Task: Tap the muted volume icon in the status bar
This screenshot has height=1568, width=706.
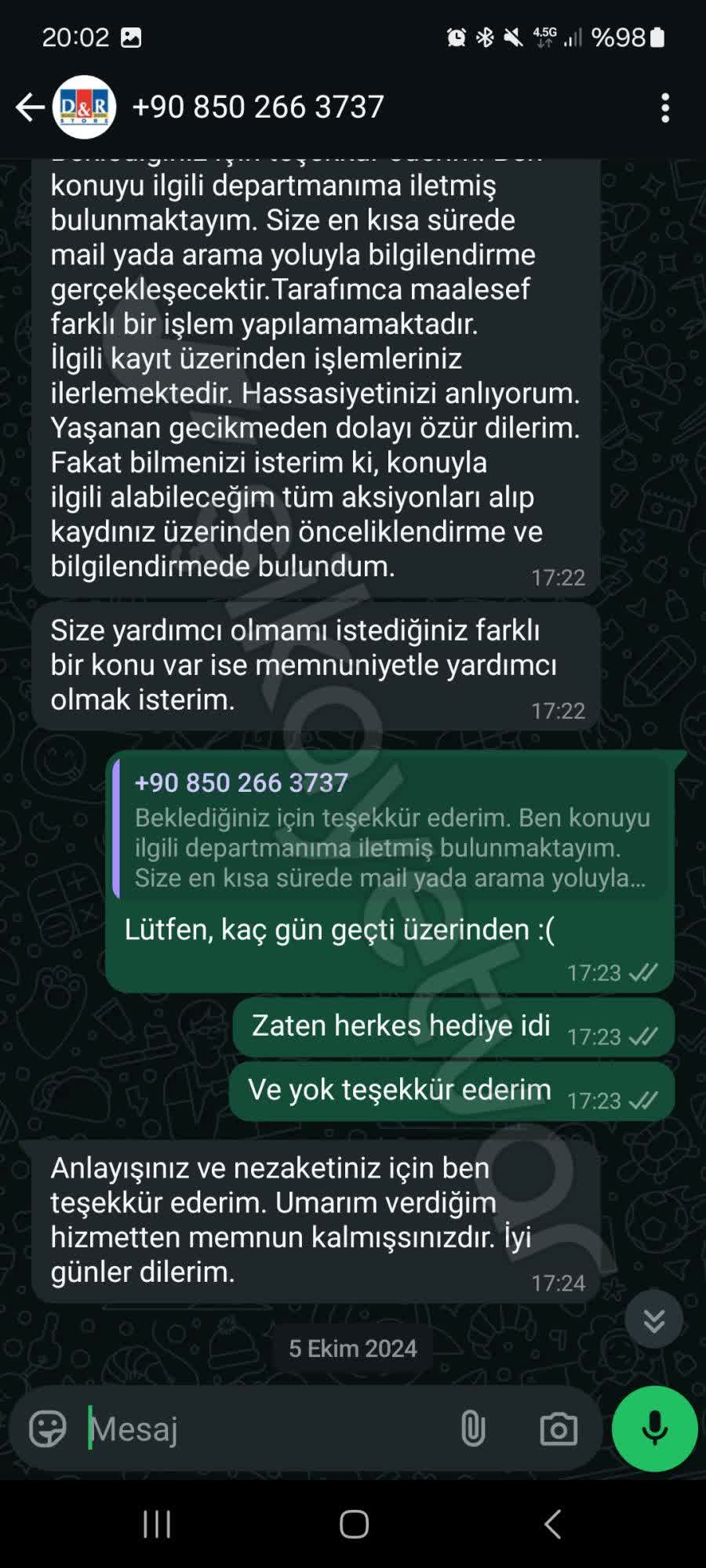Action: (512, 37)
